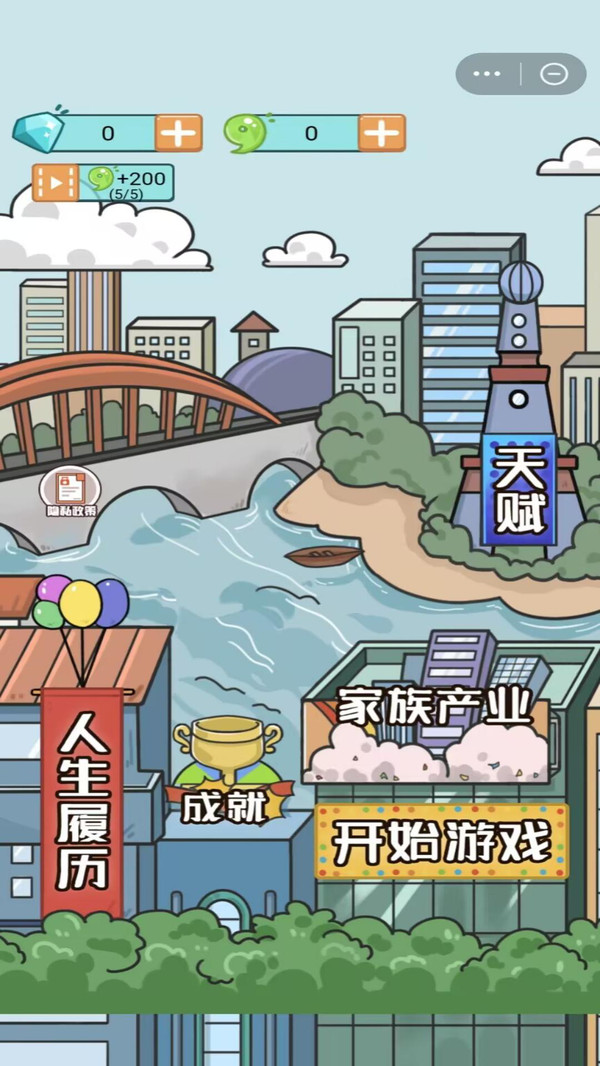
Task: Open the privacy policy icon
Action: 71,491
